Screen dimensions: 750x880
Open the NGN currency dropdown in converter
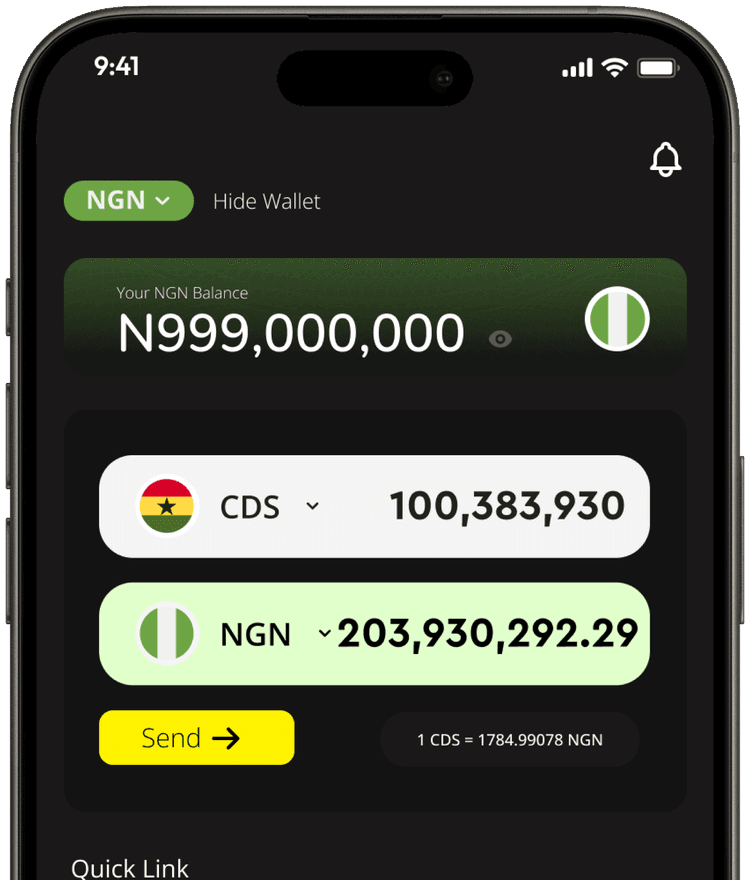(x=323, y=633)
